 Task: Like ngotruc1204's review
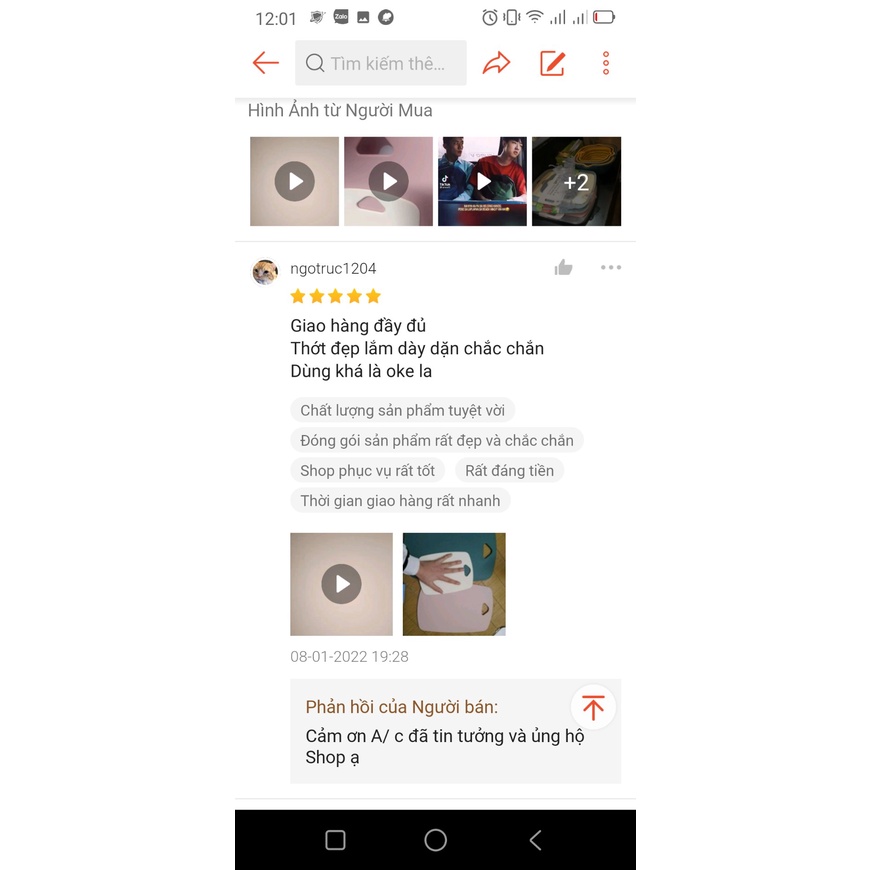click(x=563, y=267)
